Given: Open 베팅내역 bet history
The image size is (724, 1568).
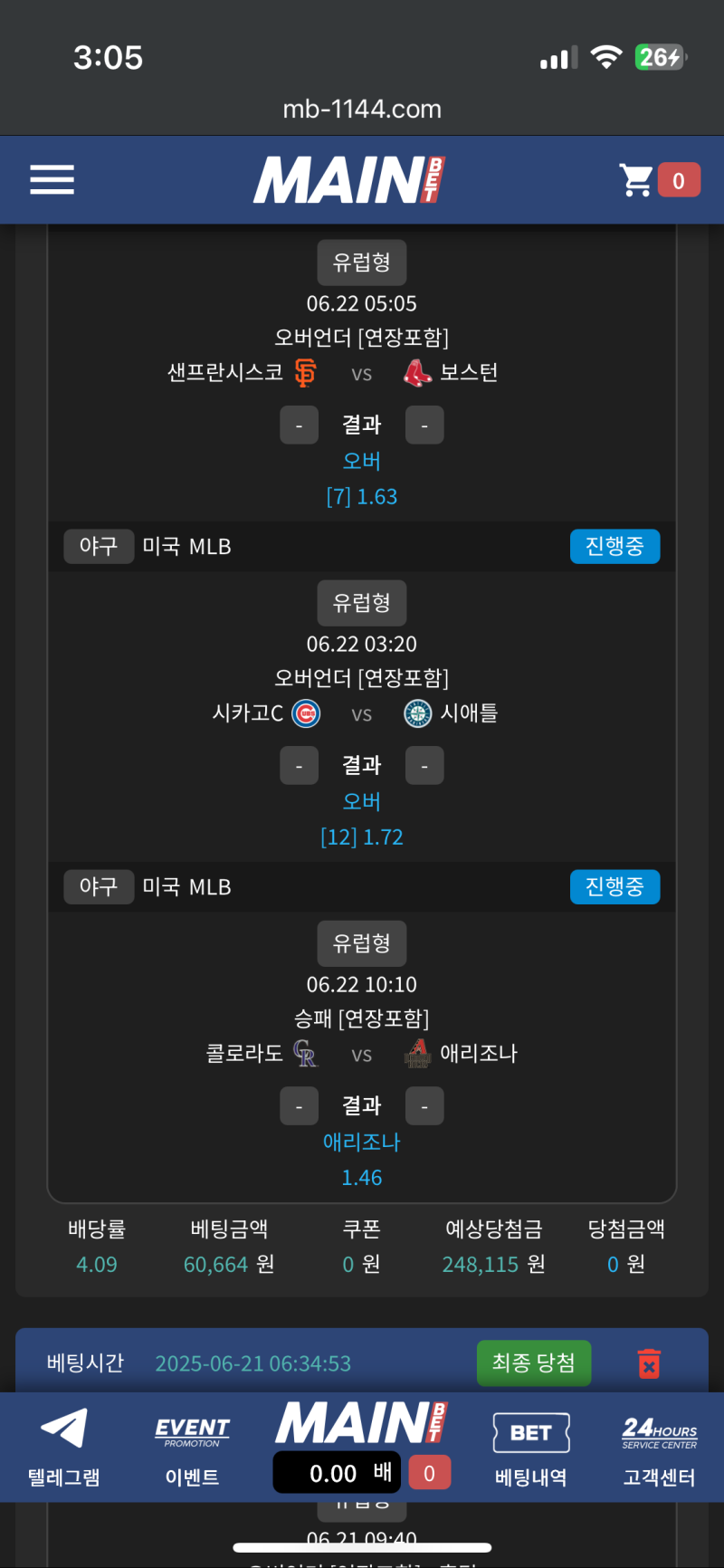Looking at the screenshot, I should (x=531, y=1448).
